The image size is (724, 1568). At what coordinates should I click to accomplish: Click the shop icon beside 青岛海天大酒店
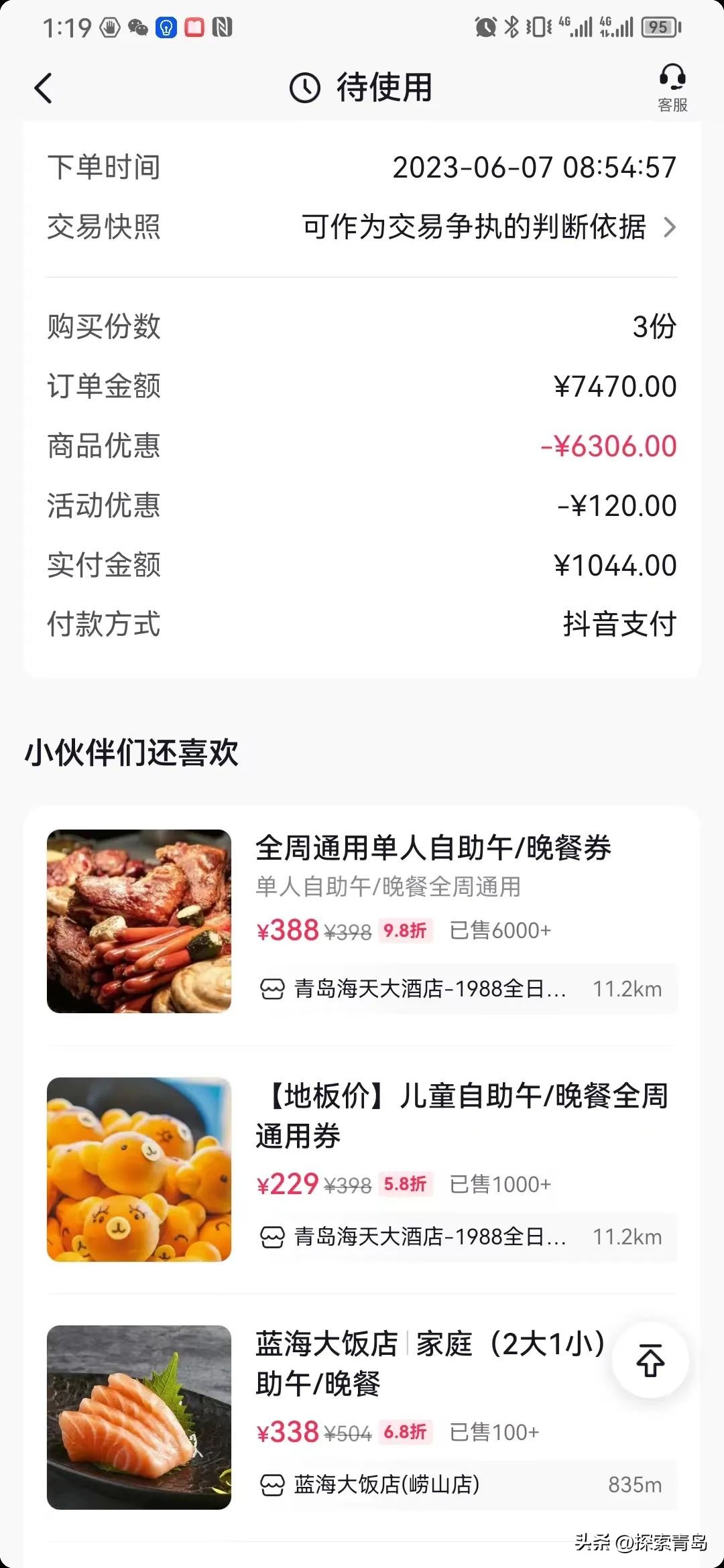[271, 988]
